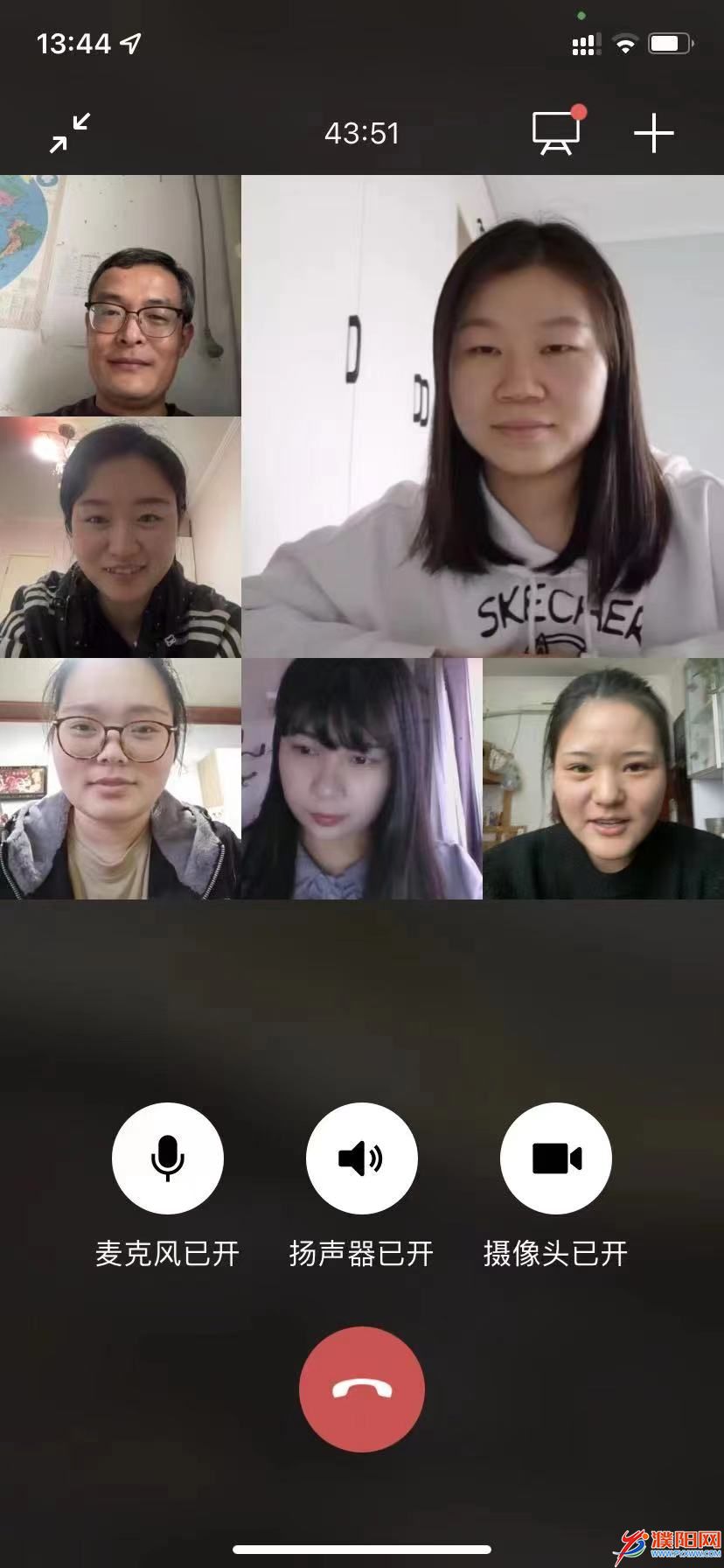Select the tile of the woman in the striped jacket

coord(120,537)
